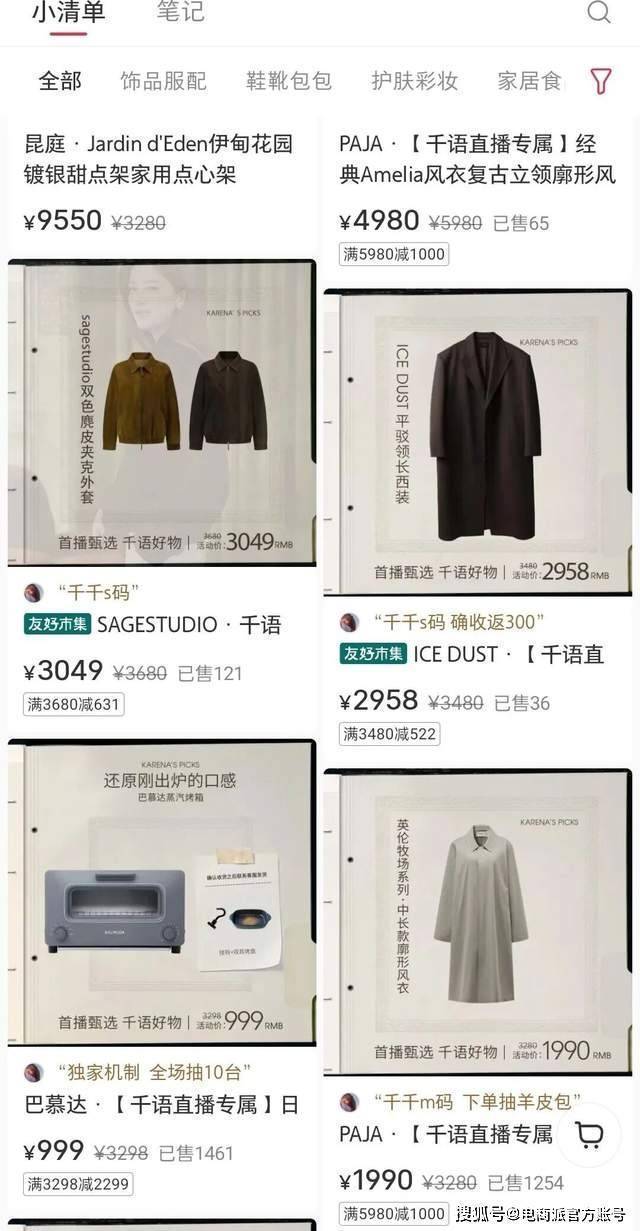Open the 昆庭 Jardin d'Eden 甜点架 listing
This screenshot has width=640, height=1231.
click(160, 160)
